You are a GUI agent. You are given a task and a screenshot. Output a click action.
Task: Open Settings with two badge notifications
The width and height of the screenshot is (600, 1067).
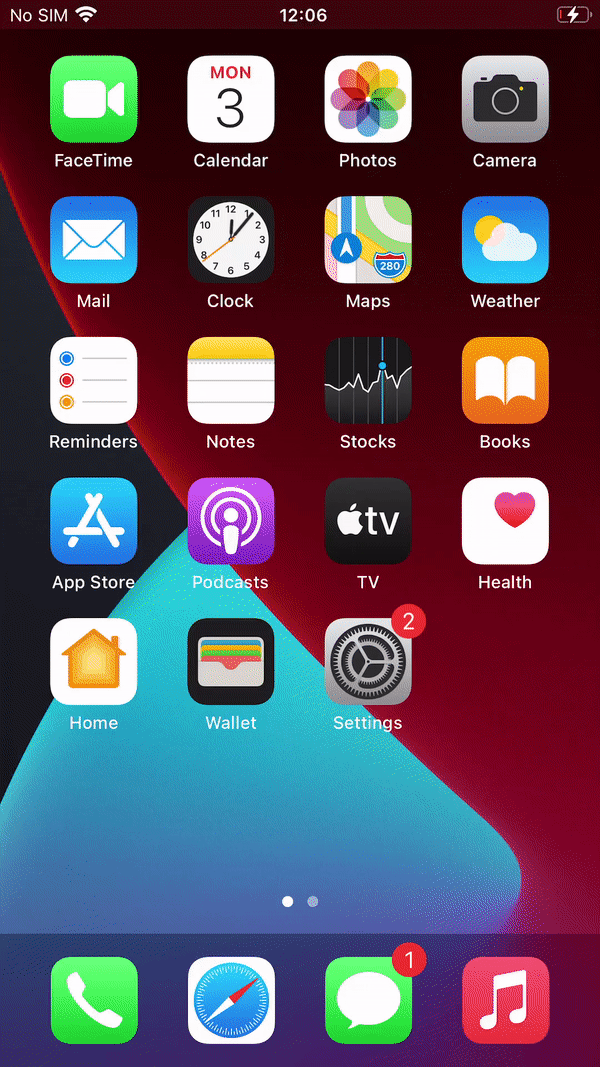(367, 662)
